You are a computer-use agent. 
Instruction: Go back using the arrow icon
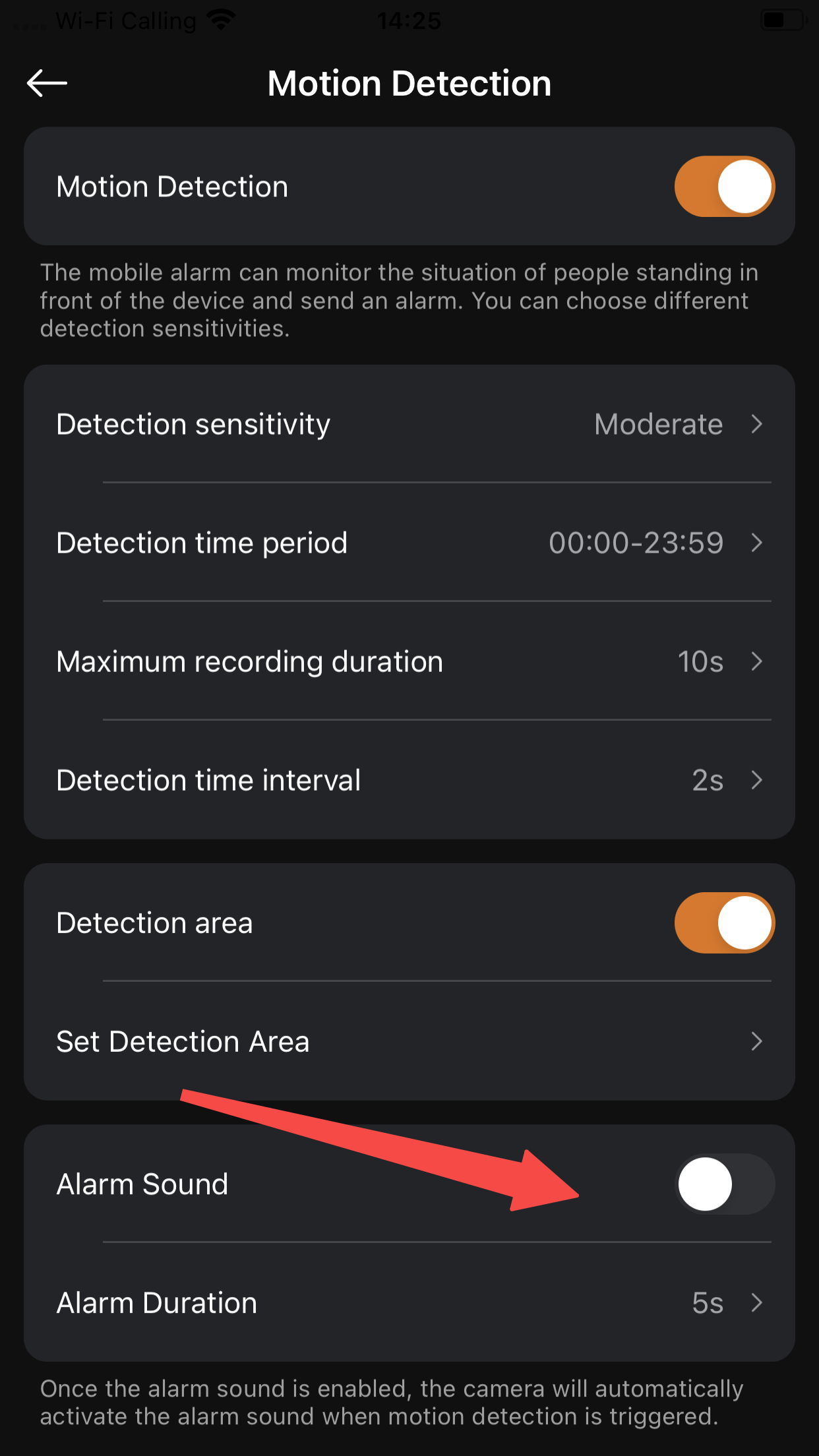coord(47,84)
